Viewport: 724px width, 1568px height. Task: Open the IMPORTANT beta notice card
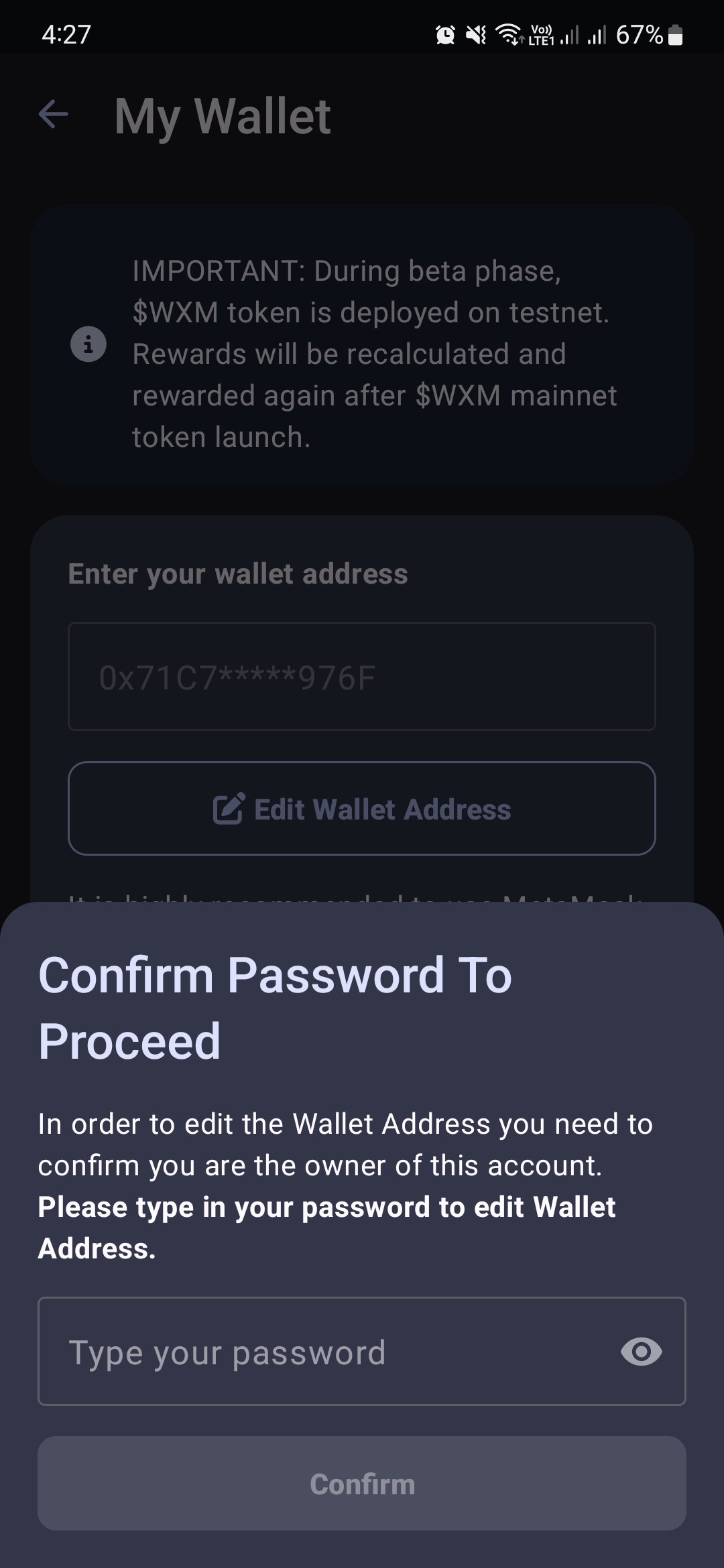[362, 344]
